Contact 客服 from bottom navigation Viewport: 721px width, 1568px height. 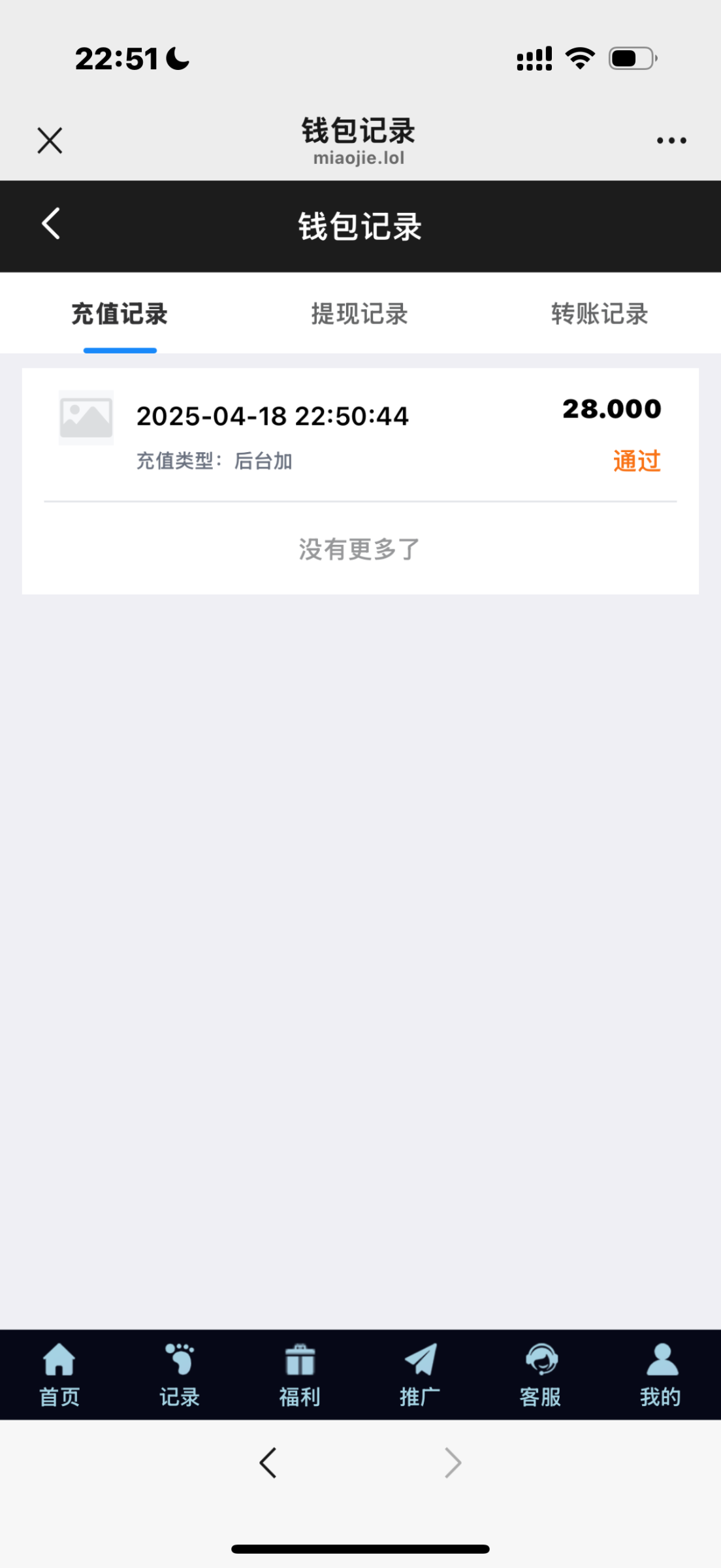click(x=540, y=1375)
